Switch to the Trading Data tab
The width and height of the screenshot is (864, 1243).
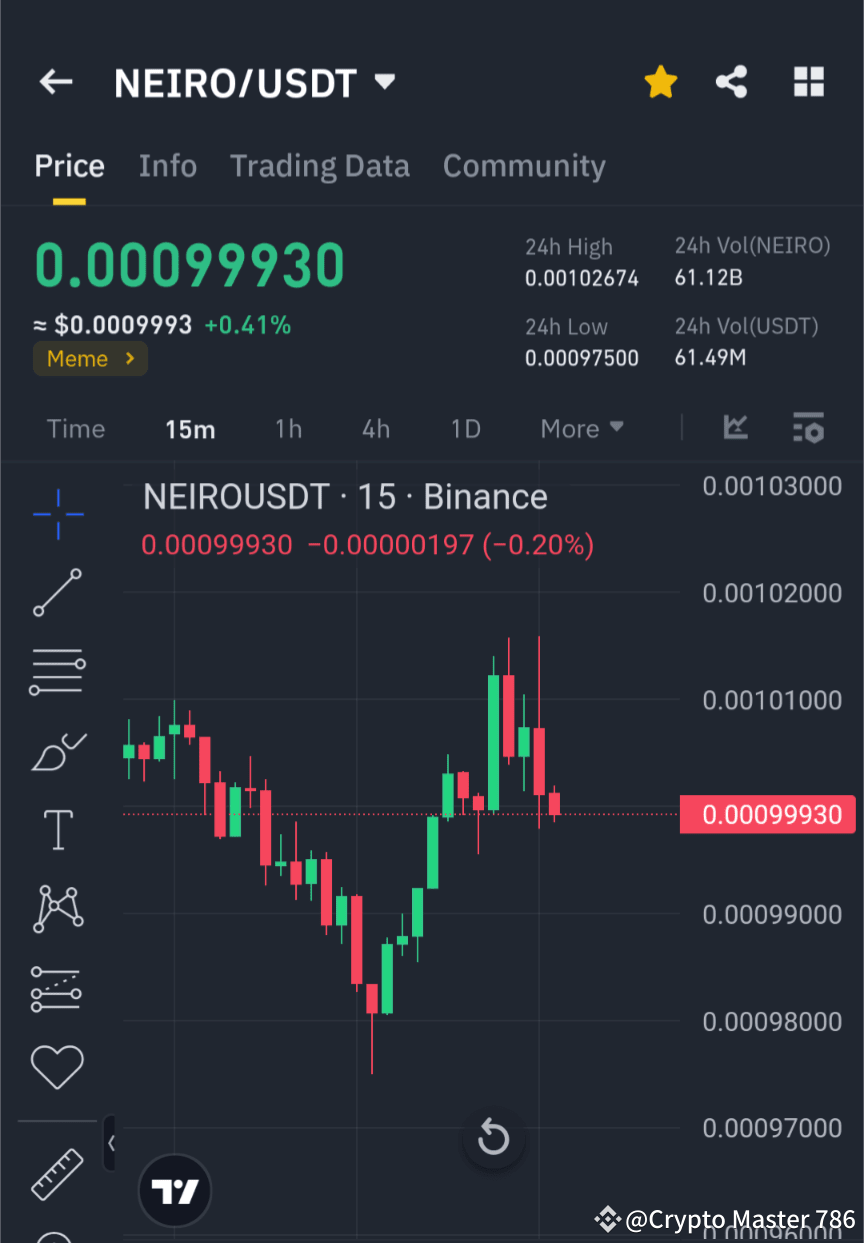320,166
